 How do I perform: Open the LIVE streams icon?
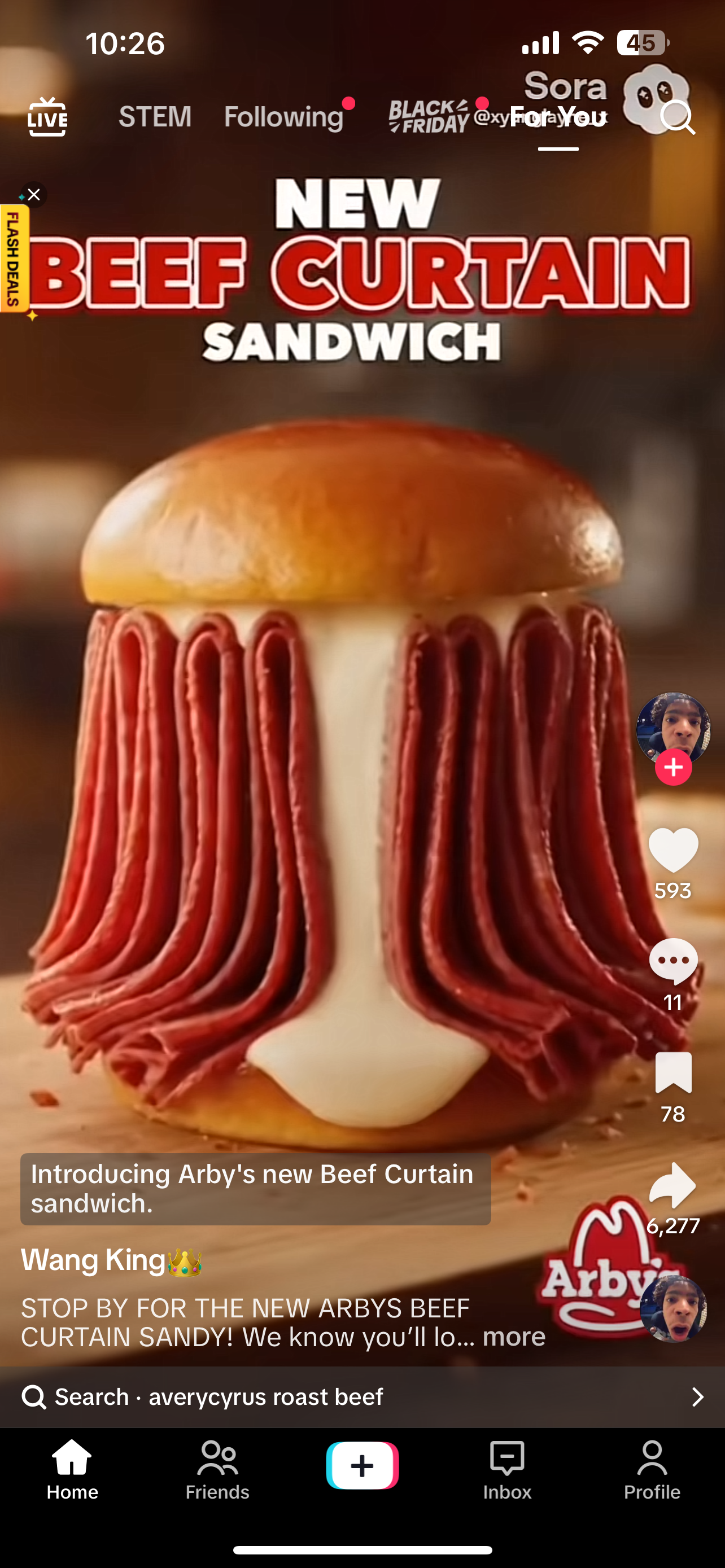[x=47, y=116]
